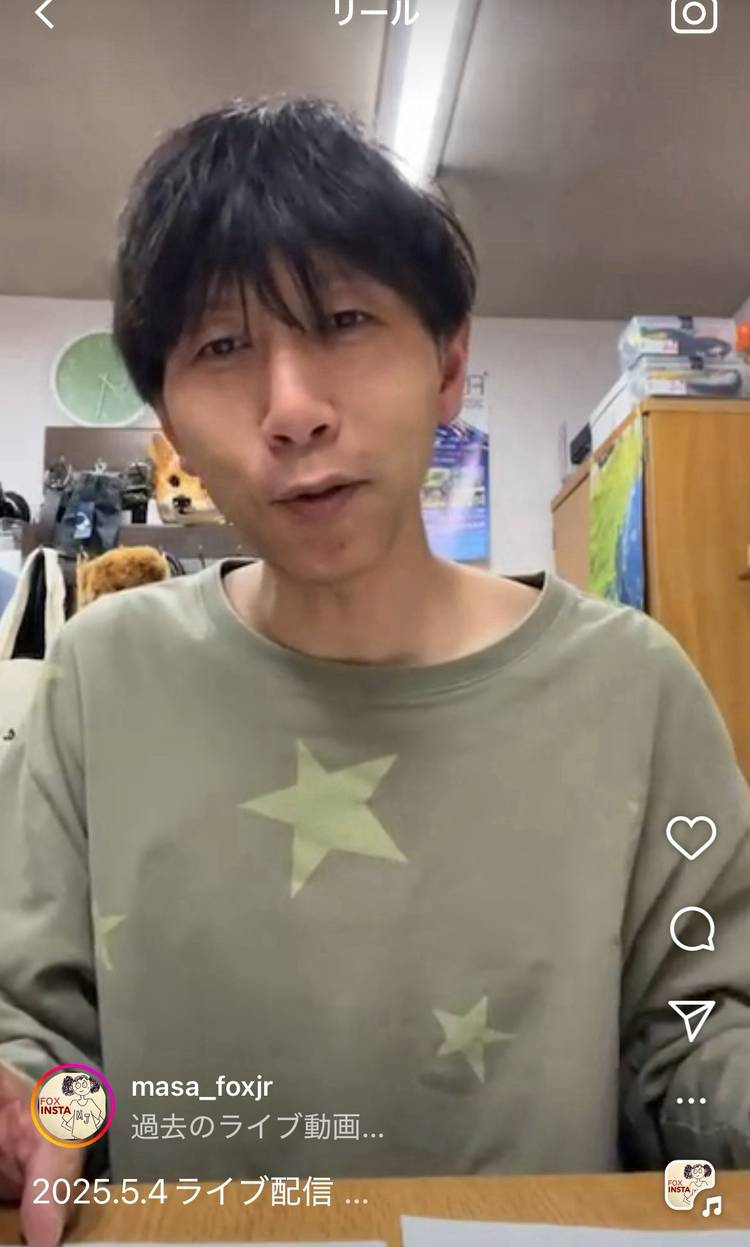
Task: Open the three-dot more options menu
Action: coord(692,1101)
